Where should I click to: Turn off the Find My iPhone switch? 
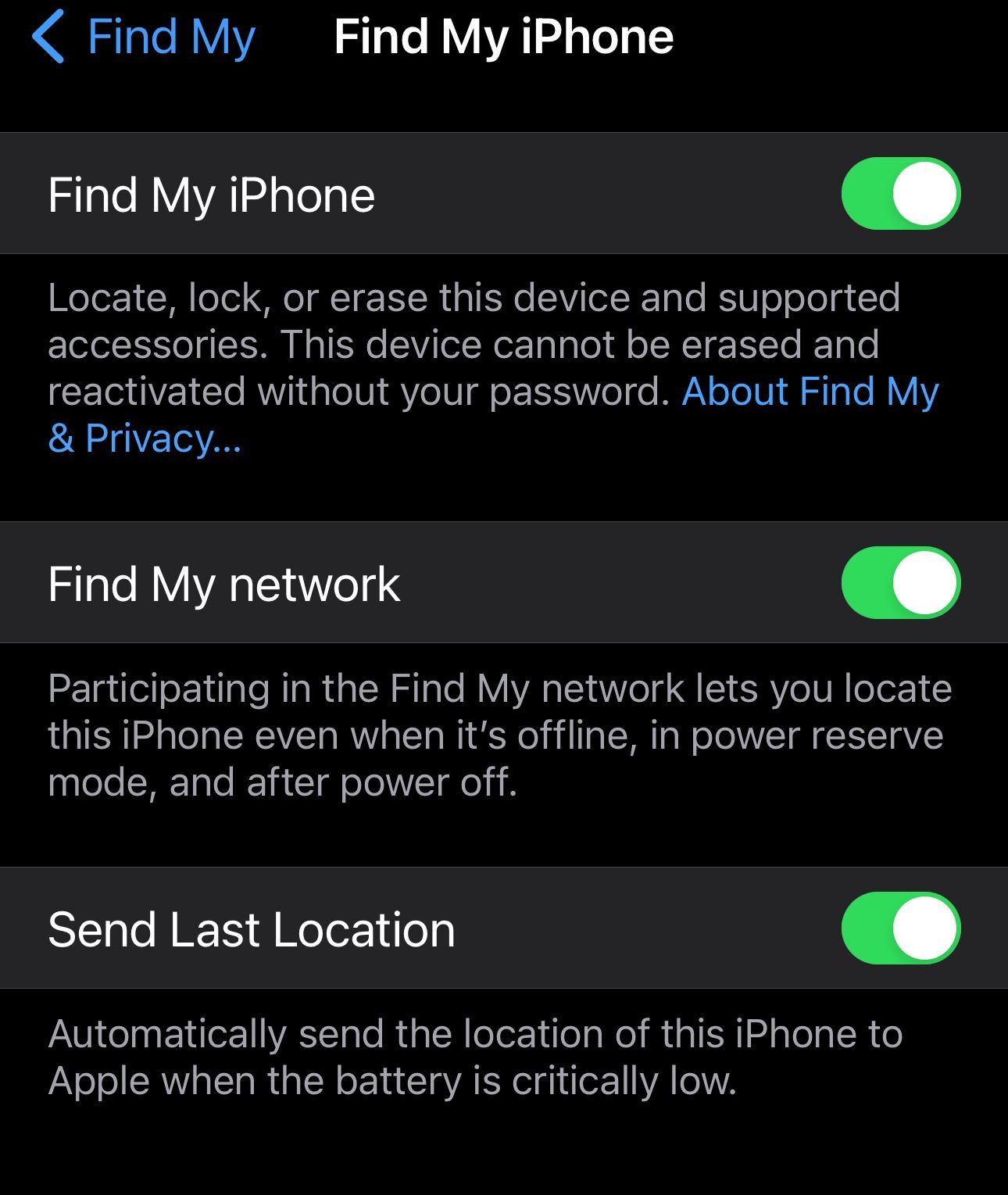(x=901, y=193)
